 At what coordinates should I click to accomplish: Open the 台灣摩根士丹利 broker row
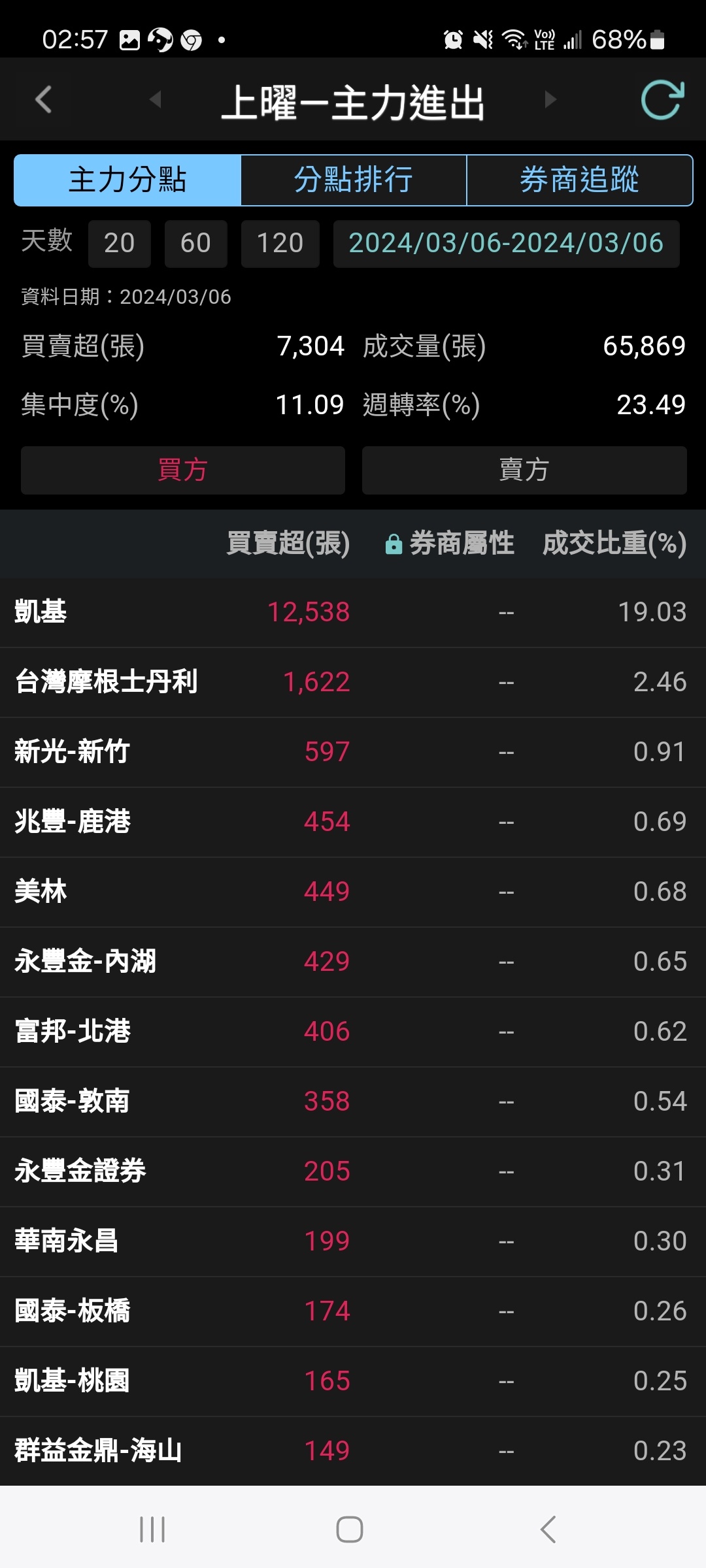point(353,683)
